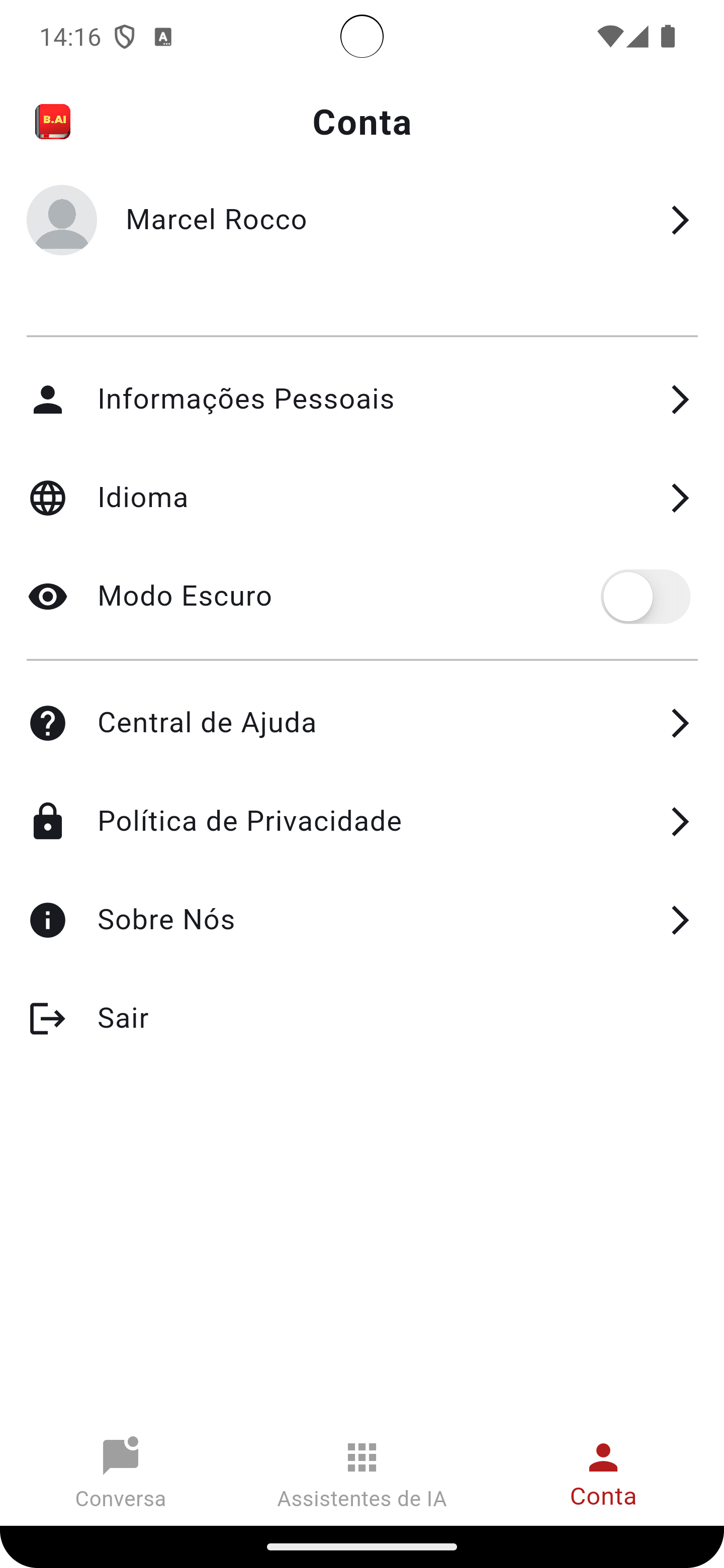Open the Idioma language settings

(361, 498)
